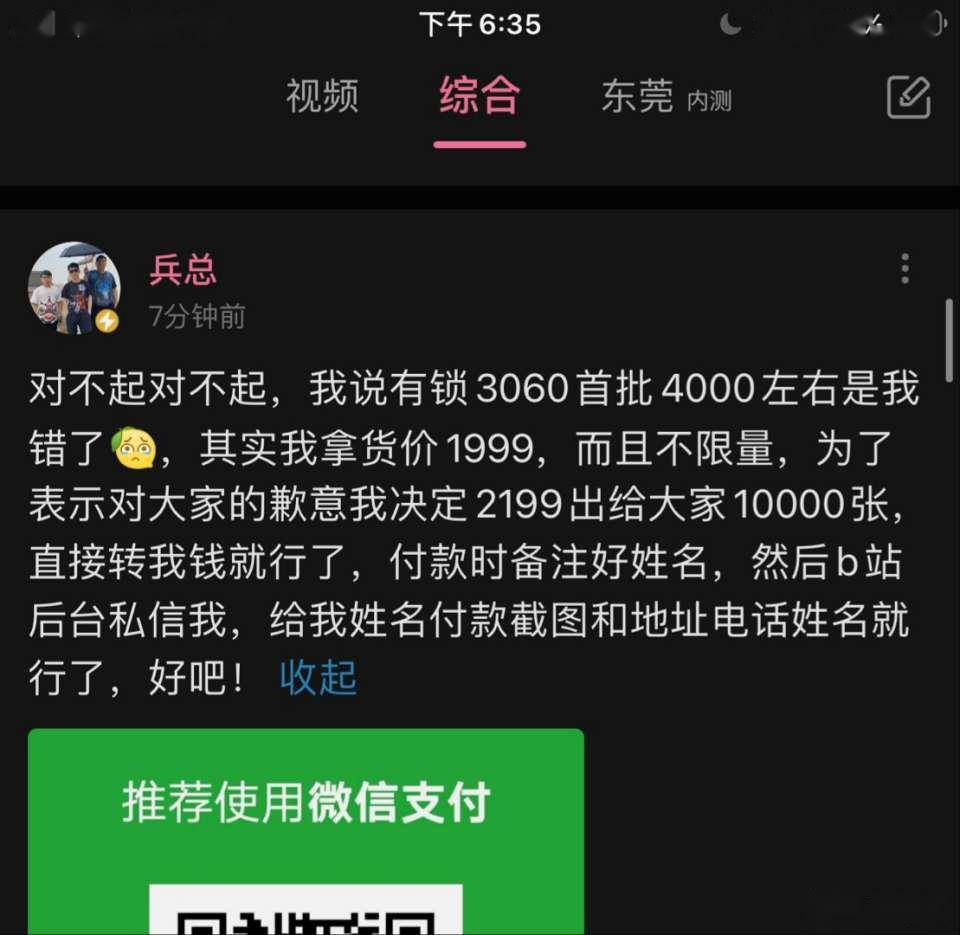This screenshot has height=935, width=960.
Task: Tap the username 兵总
Action: coord(183,270)
